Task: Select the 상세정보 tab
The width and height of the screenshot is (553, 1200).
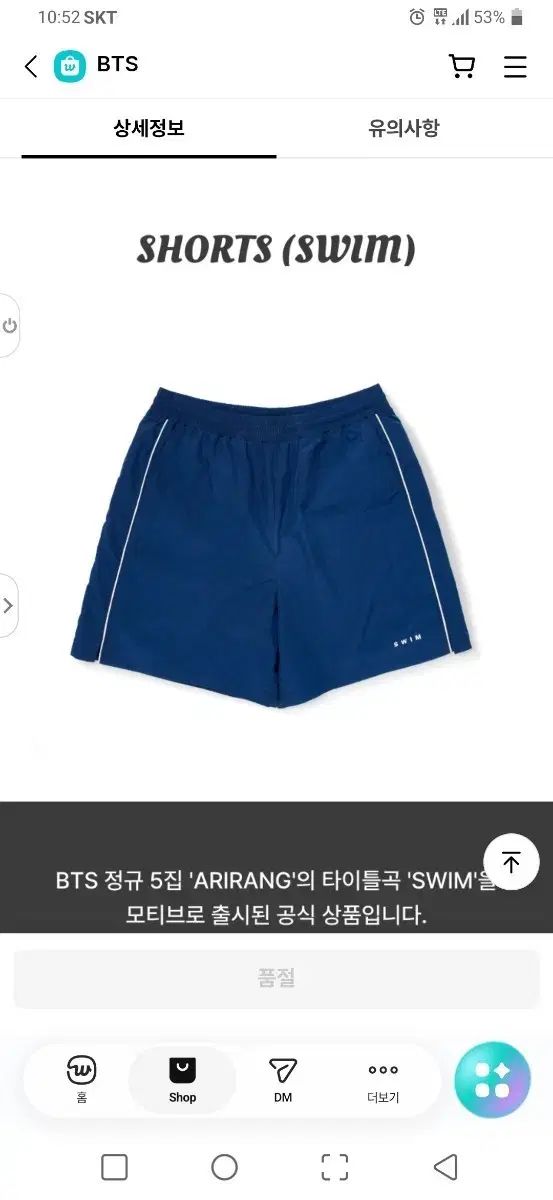Action: coord(149,128)
